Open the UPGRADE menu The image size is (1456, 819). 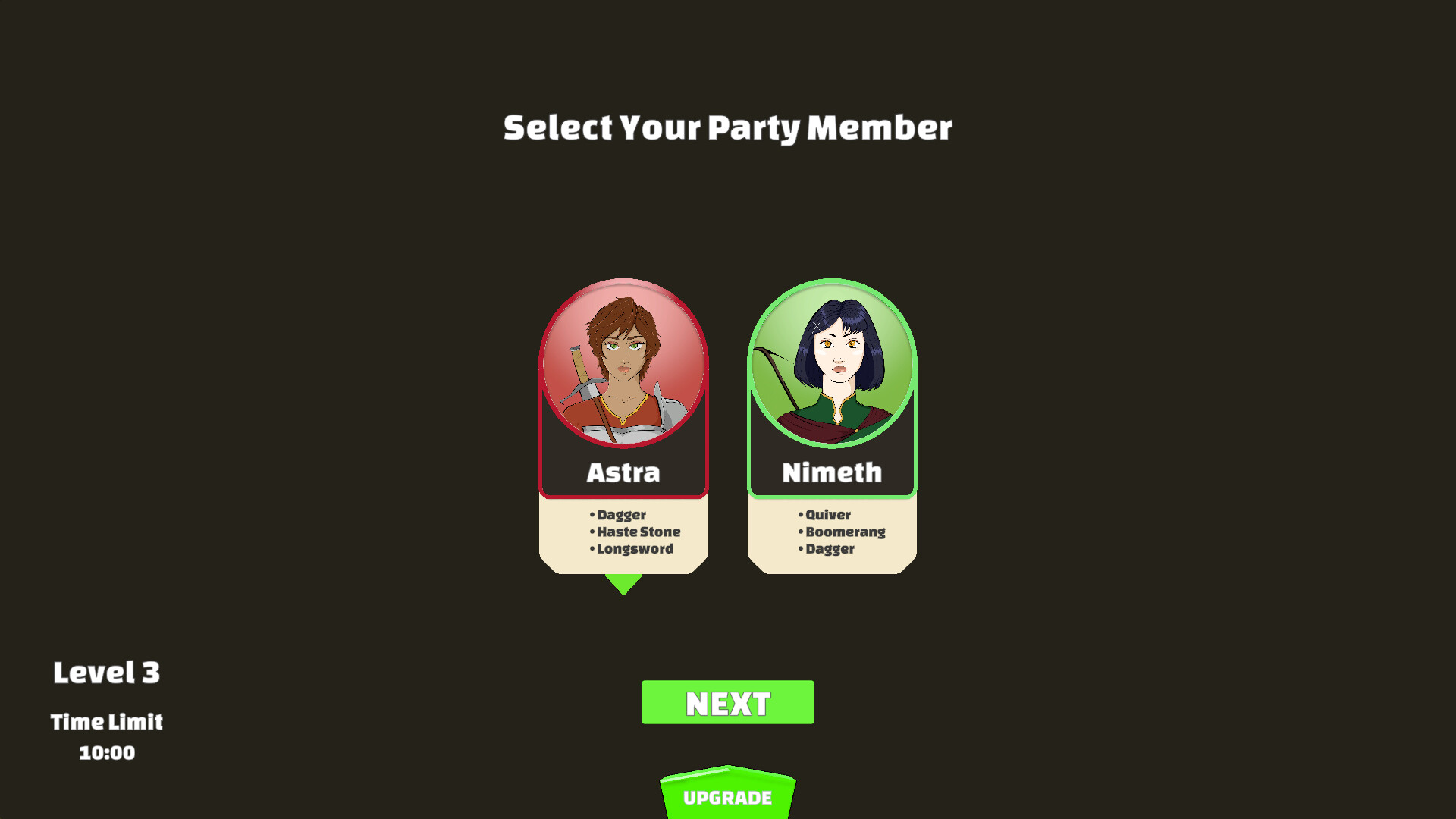point(727,796)
